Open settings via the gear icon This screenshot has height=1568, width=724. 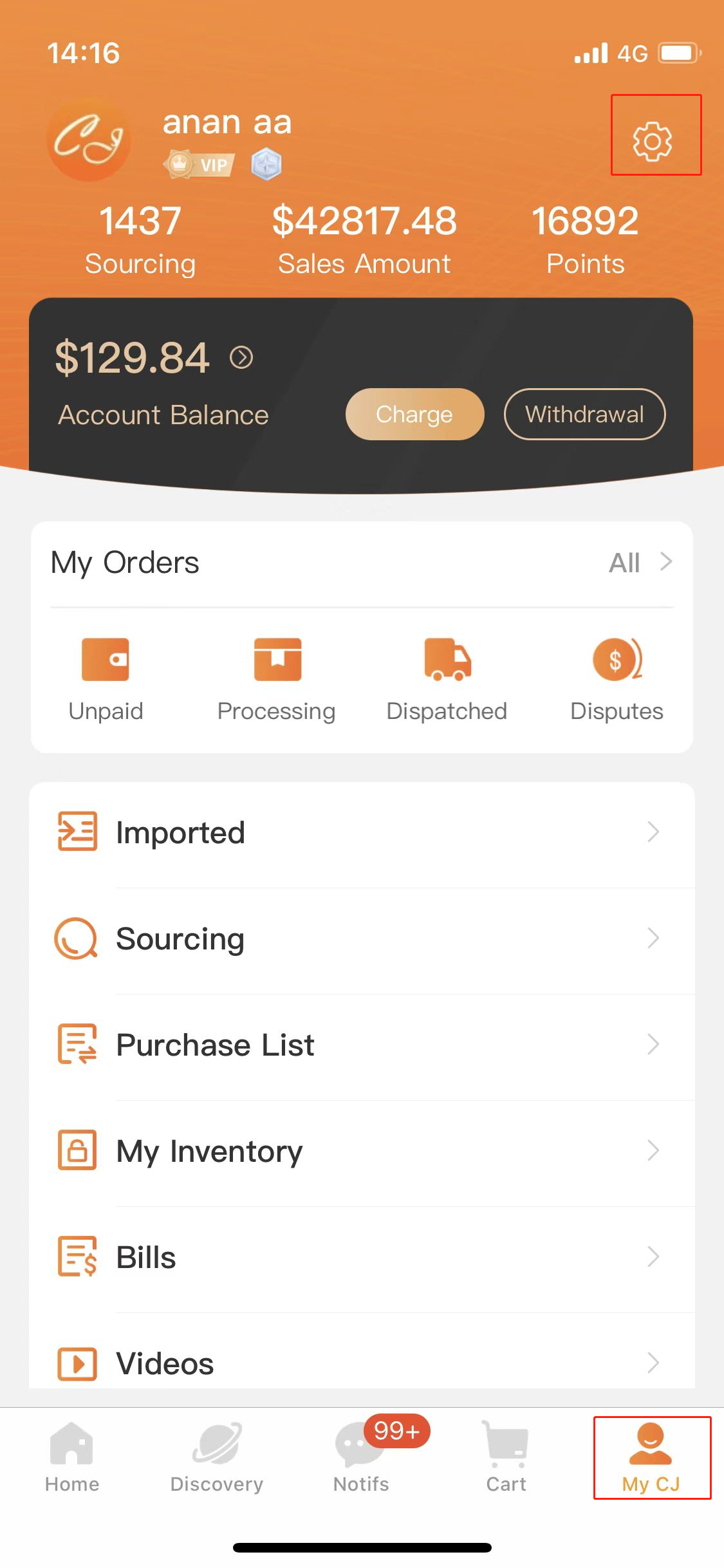pyautogui.click(x=653, y=141)
